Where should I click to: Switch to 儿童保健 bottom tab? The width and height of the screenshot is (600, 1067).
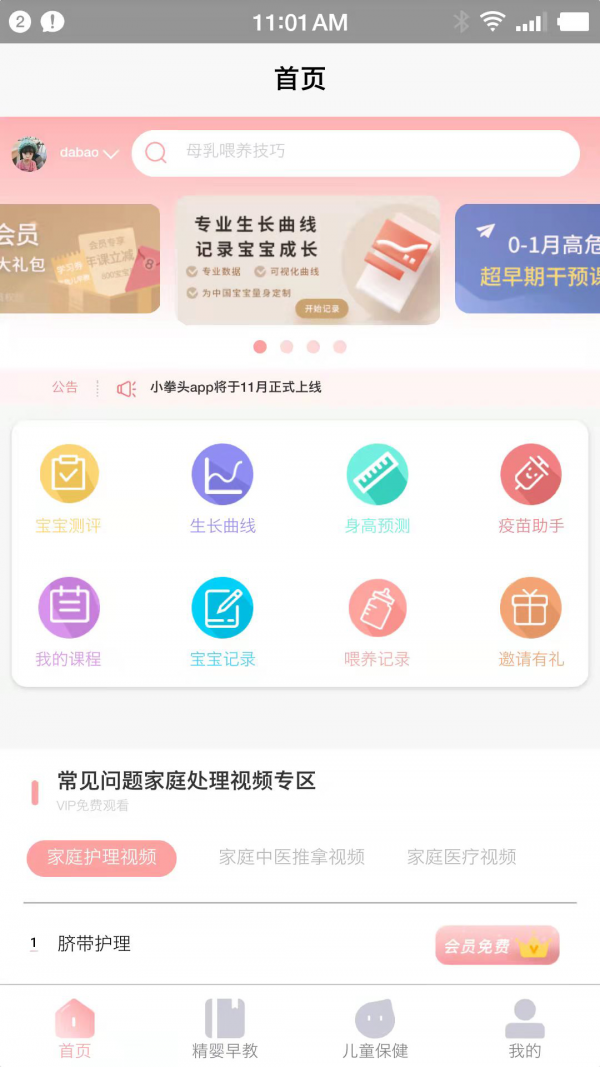[375, 1028]
